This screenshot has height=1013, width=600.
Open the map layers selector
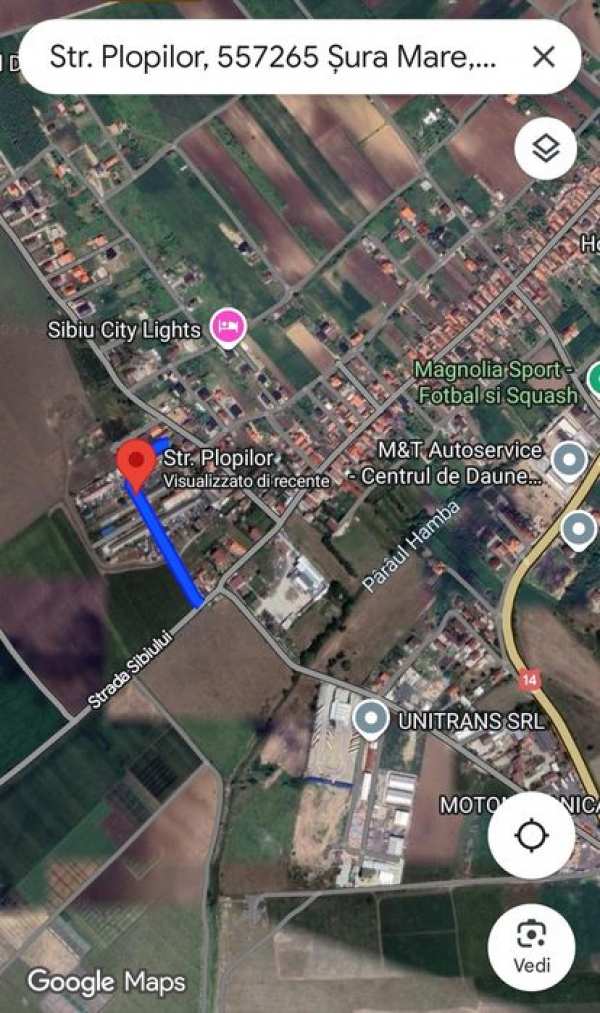545,150
